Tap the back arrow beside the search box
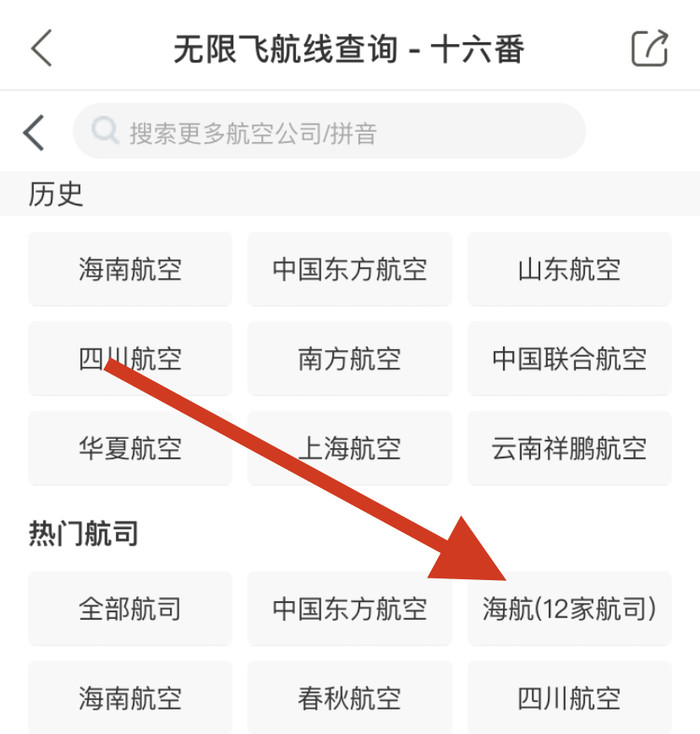700x734 pixels. pos(35,132)
